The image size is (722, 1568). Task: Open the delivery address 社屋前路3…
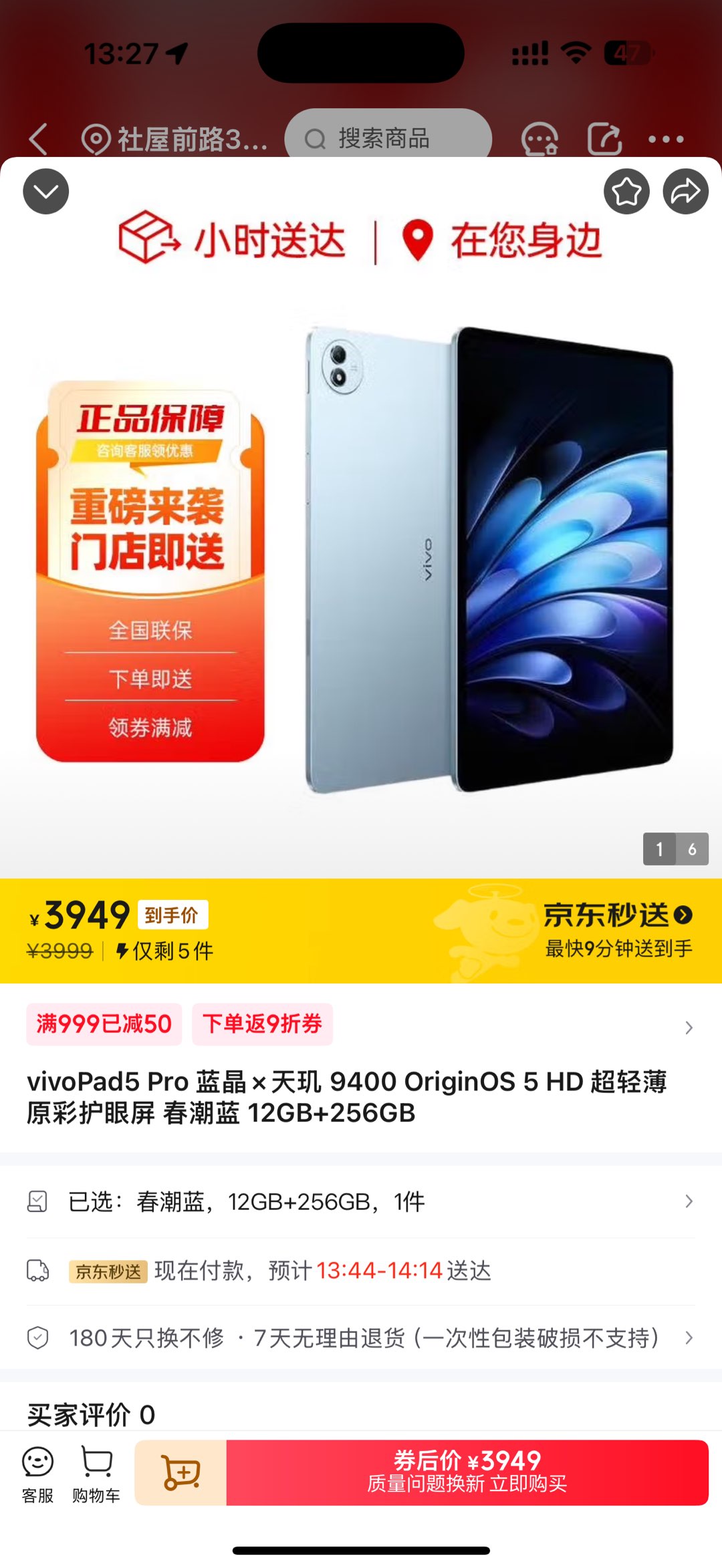coord(175,139)
